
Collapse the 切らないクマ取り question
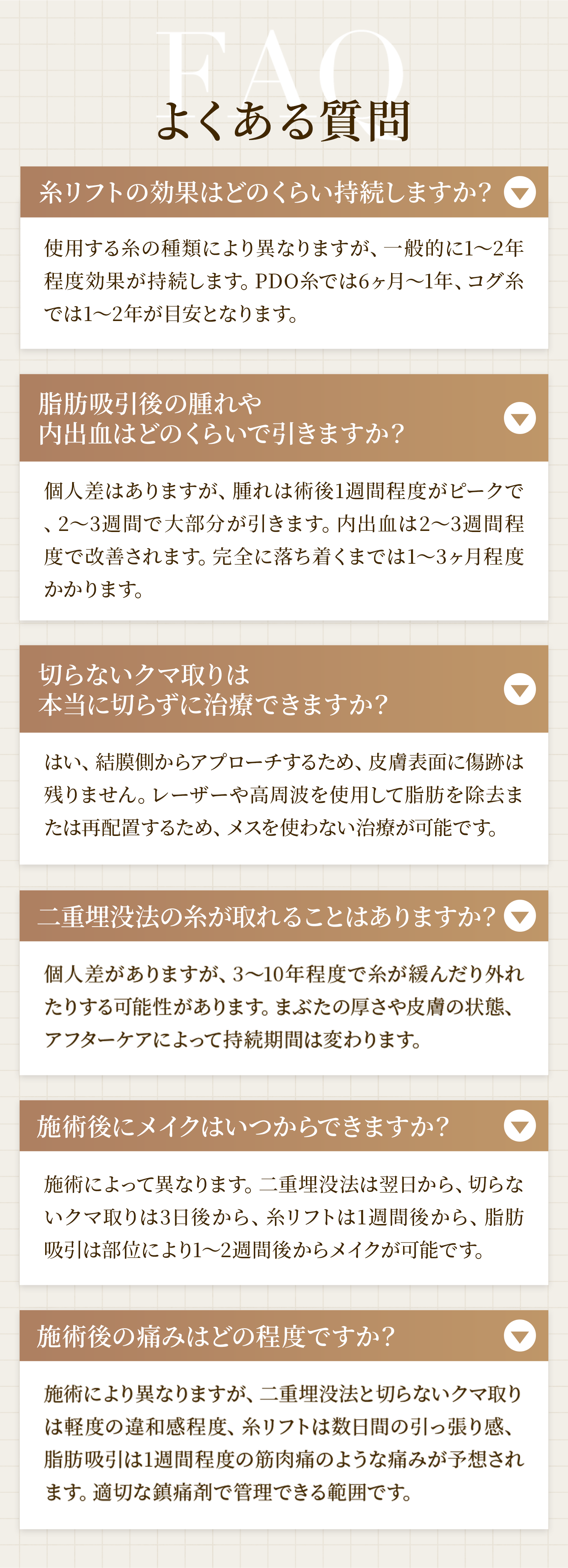point(519,689)
